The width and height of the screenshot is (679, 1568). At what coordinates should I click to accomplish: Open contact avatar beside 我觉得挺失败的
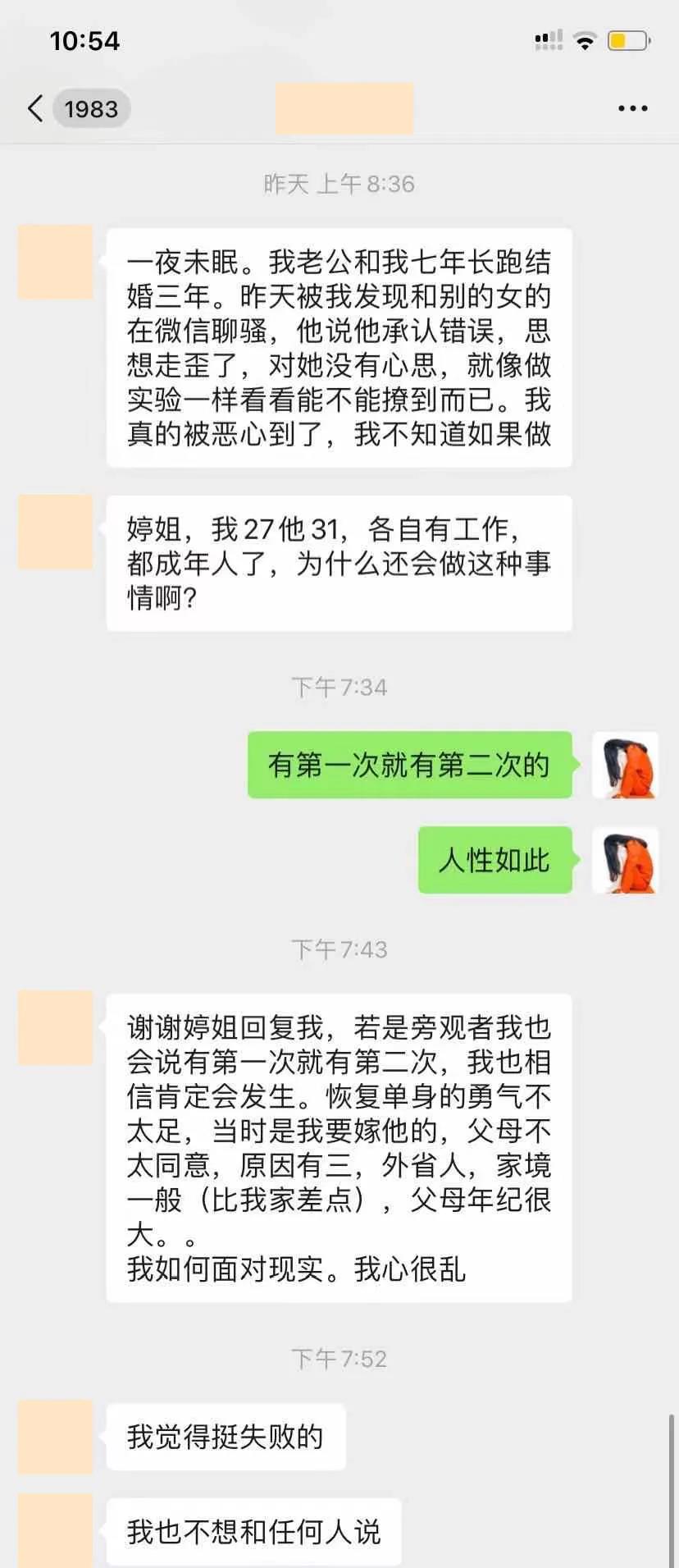point(56,1436)
